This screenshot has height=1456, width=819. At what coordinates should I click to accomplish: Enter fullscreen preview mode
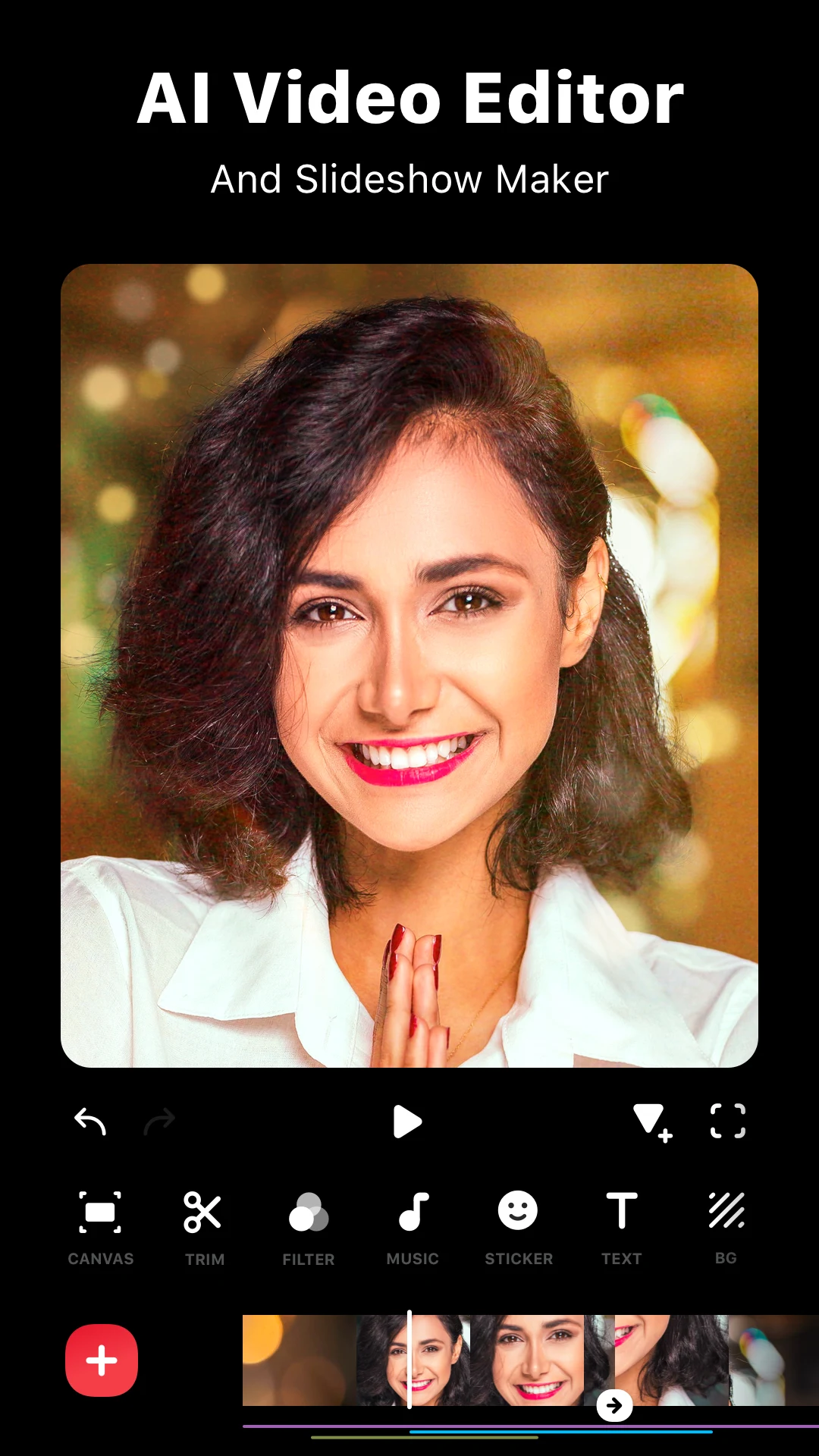(726, 1121)
